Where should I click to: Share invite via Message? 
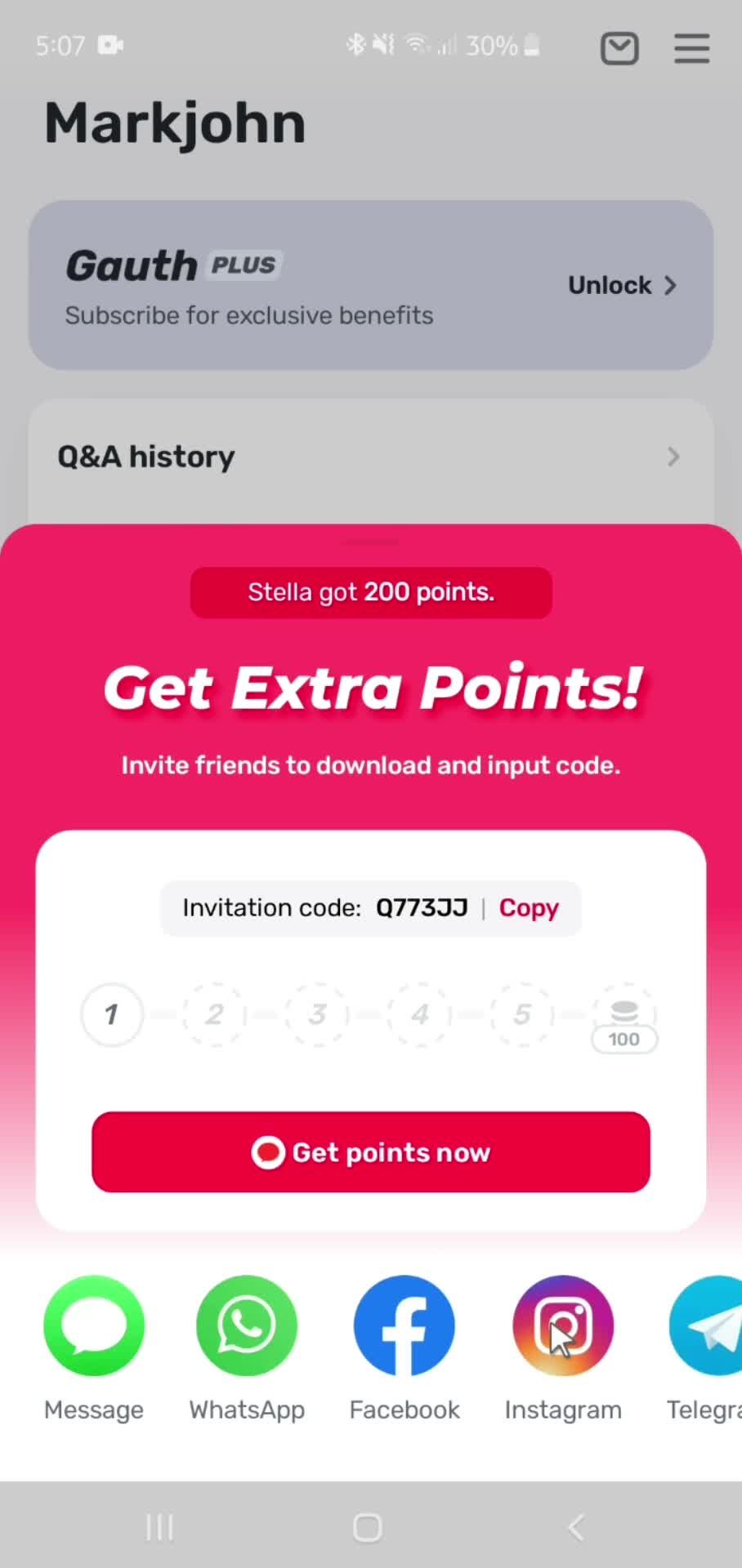coord(94,1326)
